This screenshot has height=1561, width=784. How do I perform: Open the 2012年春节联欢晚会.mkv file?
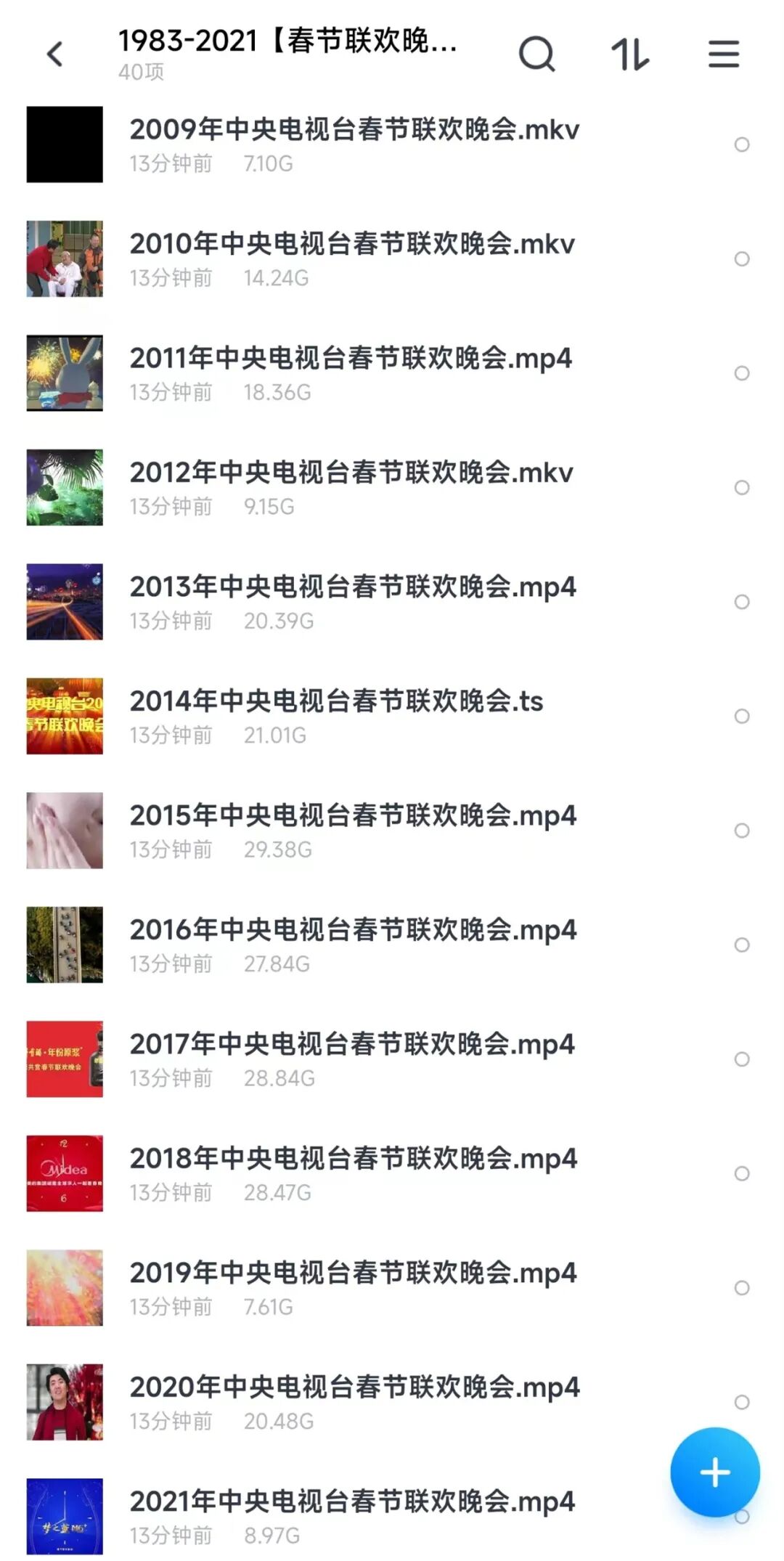tap(351, 473)
